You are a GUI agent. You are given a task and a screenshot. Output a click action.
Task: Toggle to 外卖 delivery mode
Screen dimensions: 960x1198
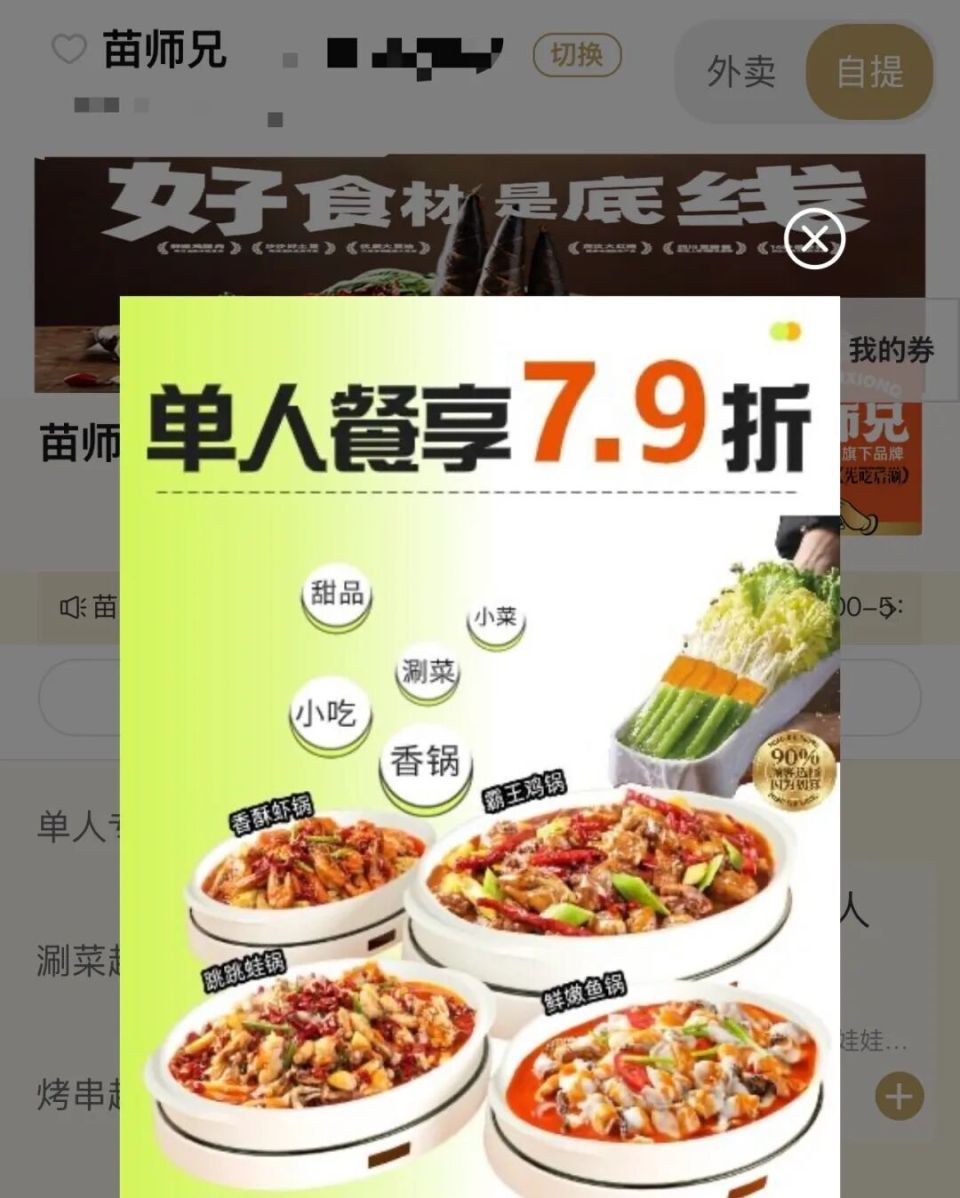[740, 73]
